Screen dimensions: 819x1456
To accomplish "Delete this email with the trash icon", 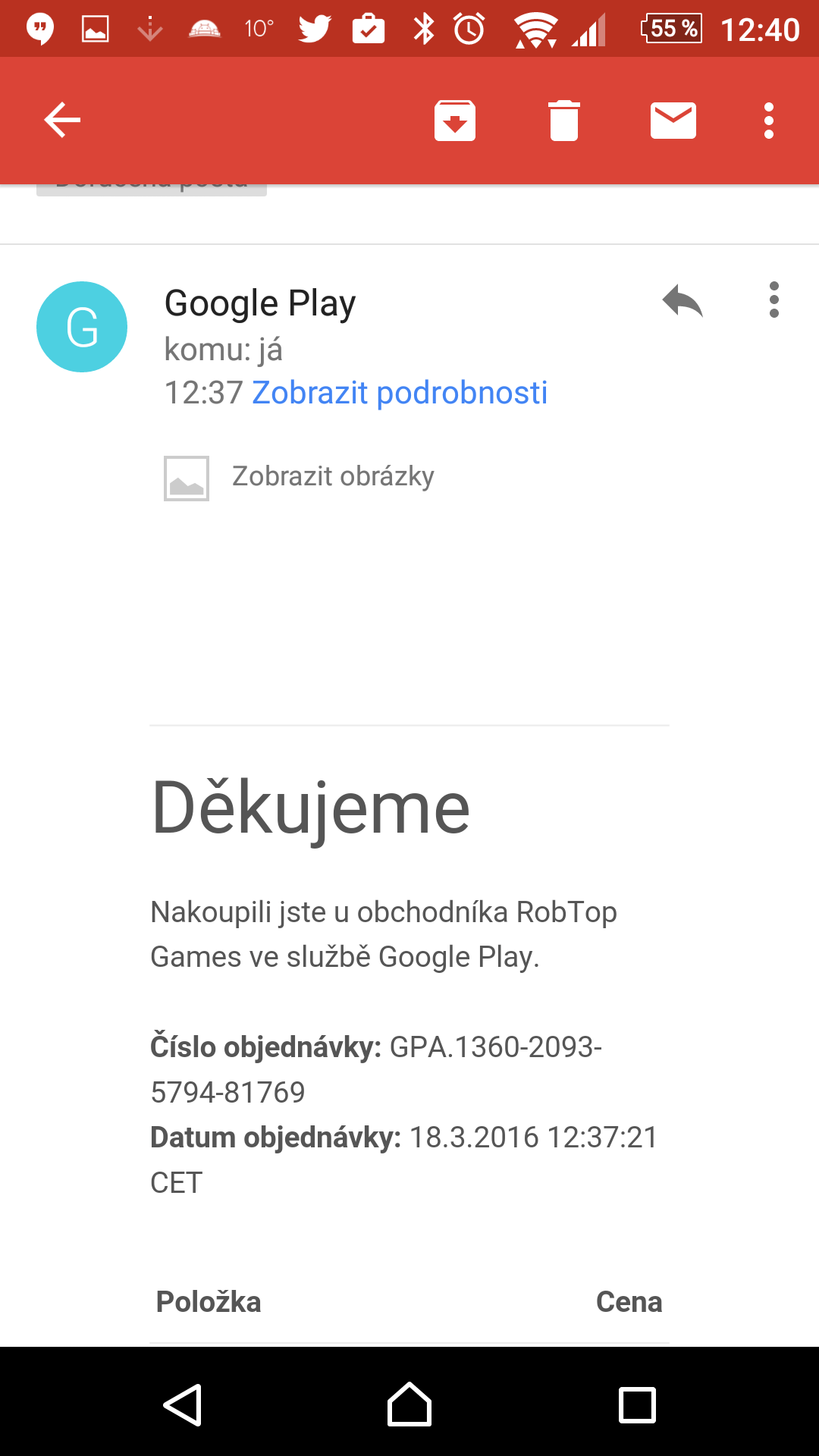I will coord(564,121).
